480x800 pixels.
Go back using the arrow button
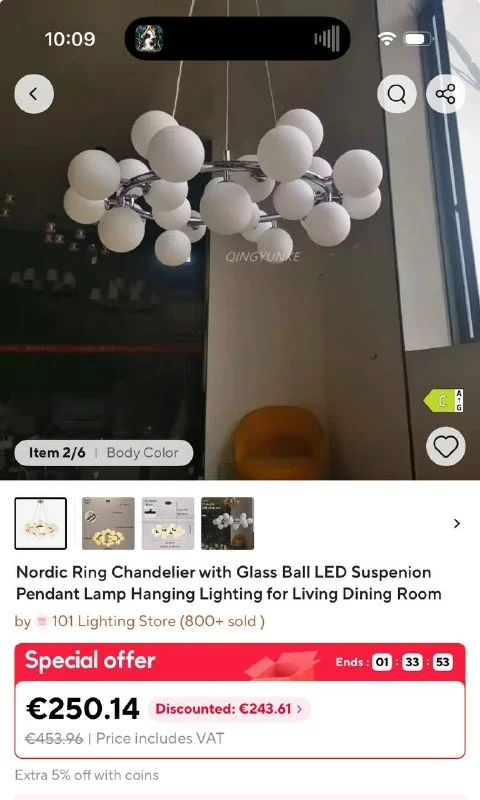tap(34, 94)
